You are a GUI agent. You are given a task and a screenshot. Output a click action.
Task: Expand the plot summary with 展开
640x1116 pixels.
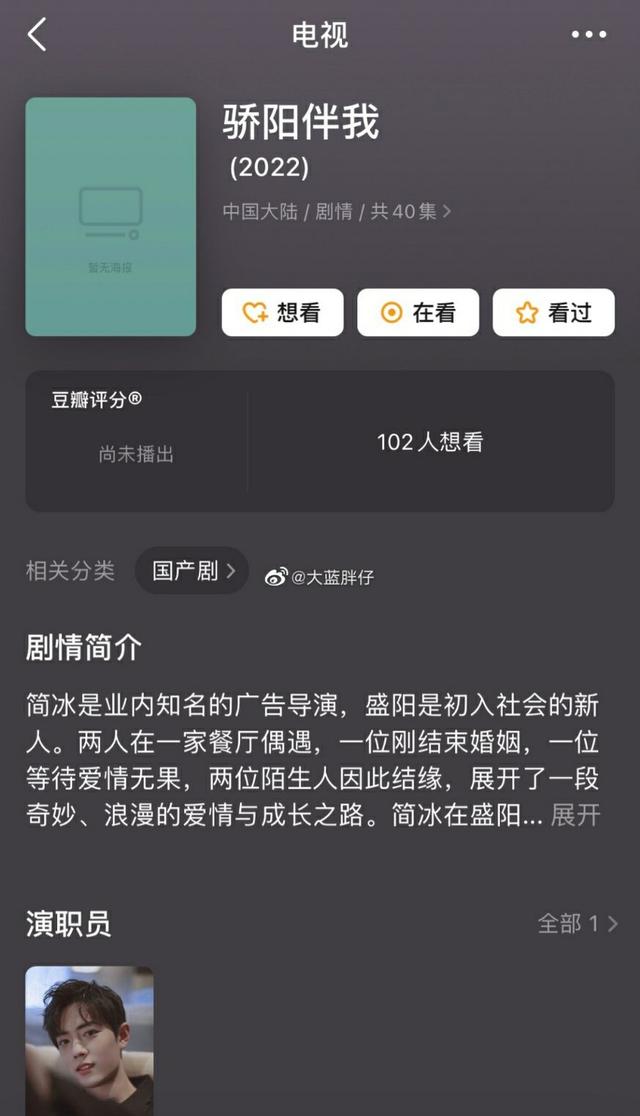pos(575,815)
